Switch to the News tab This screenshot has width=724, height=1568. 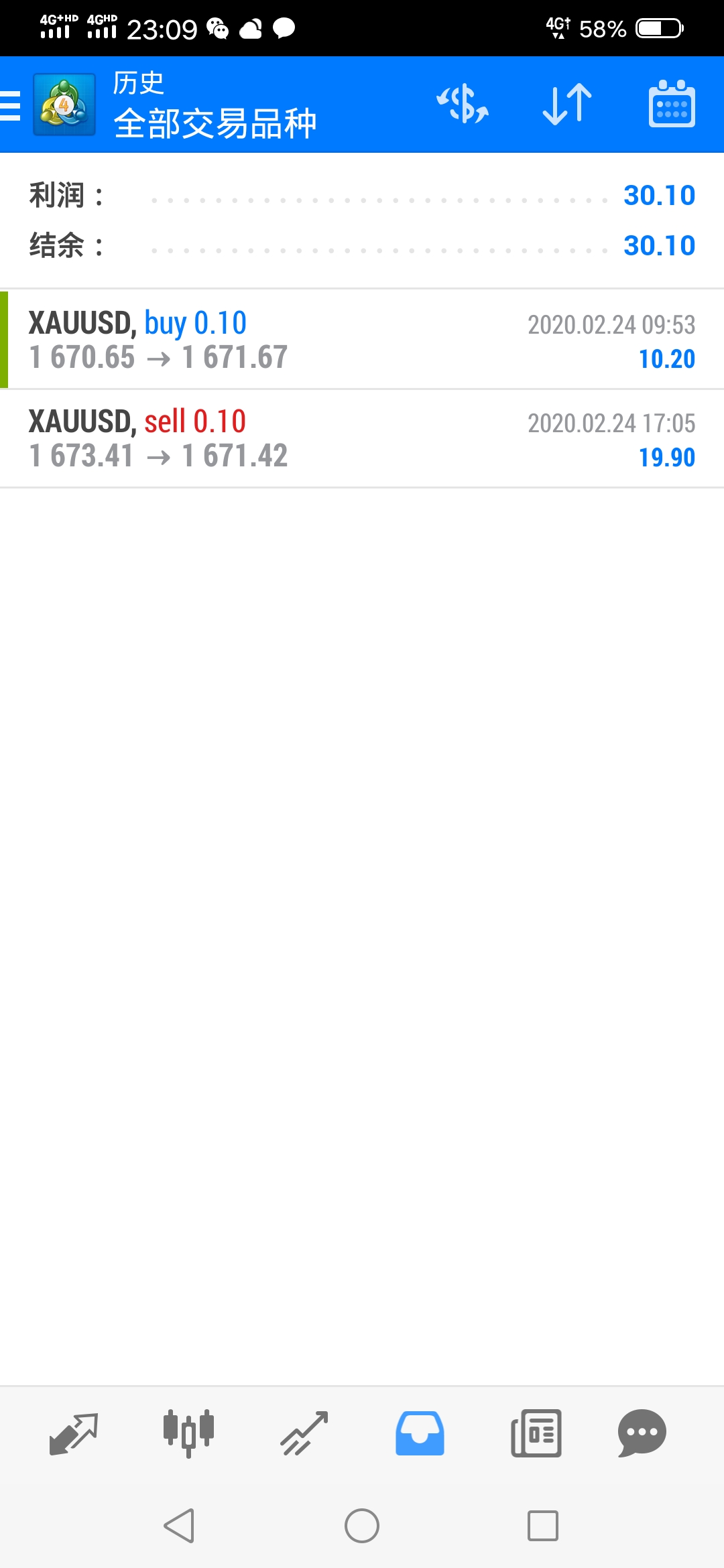(536, 1433)
